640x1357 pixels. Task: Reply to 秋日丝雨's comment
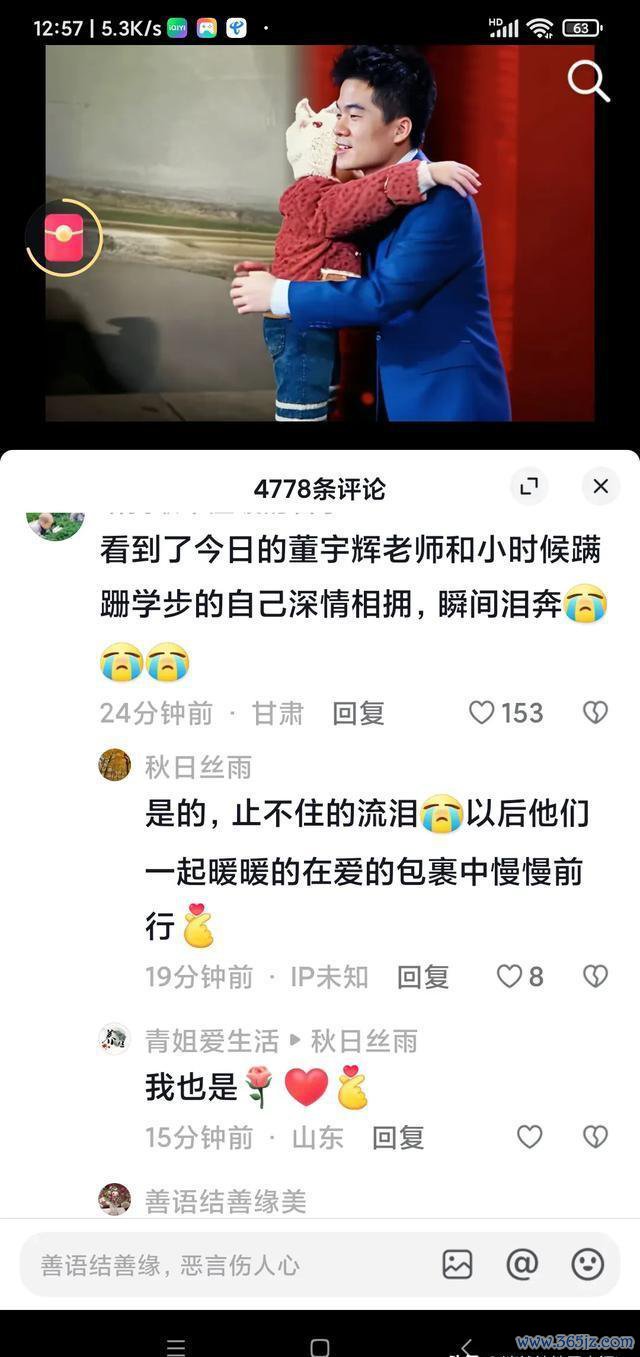pyautogui.click(x=423, y=976)
